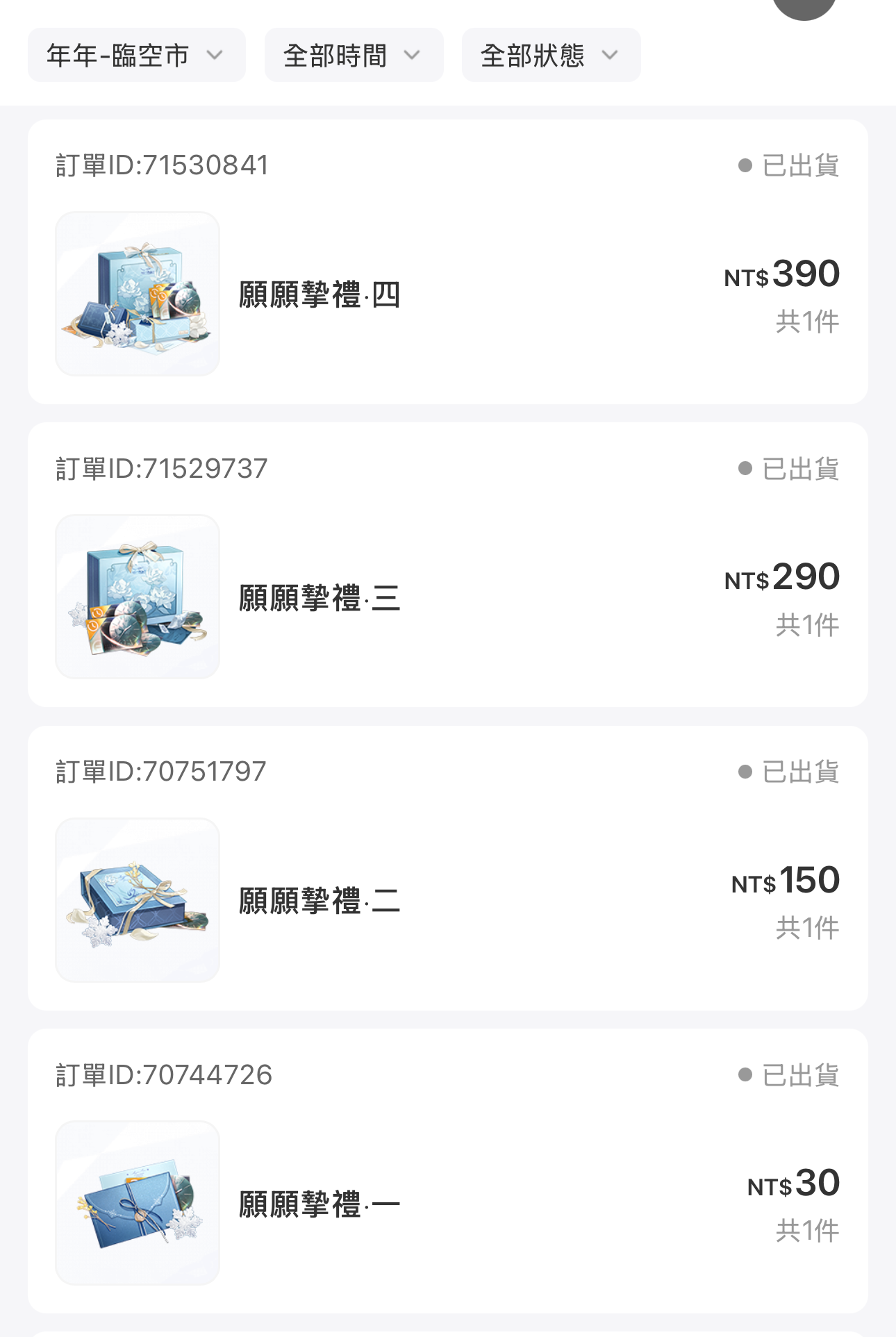This screenshot has width=896, height=1337.
Task: Open the 全部時間 time filter
Action: 354,56
